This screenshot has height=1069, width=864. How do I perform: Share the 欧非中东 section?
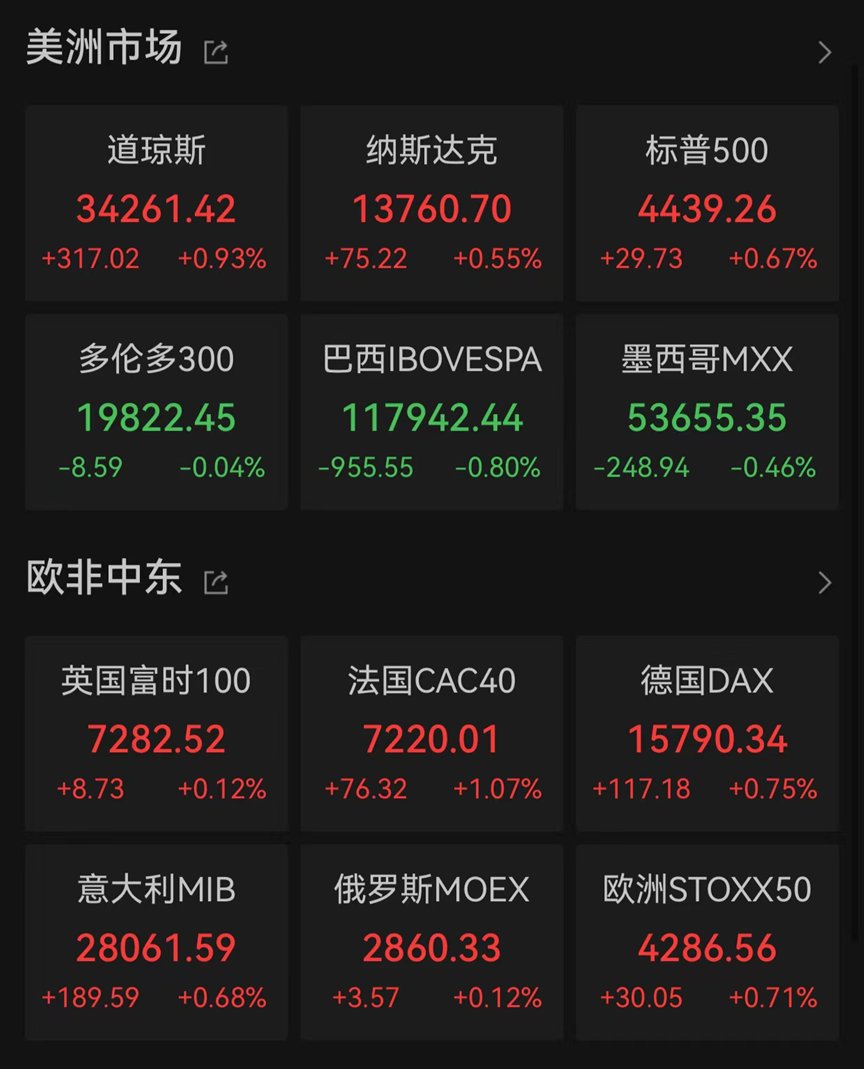(x=216, y=582)
